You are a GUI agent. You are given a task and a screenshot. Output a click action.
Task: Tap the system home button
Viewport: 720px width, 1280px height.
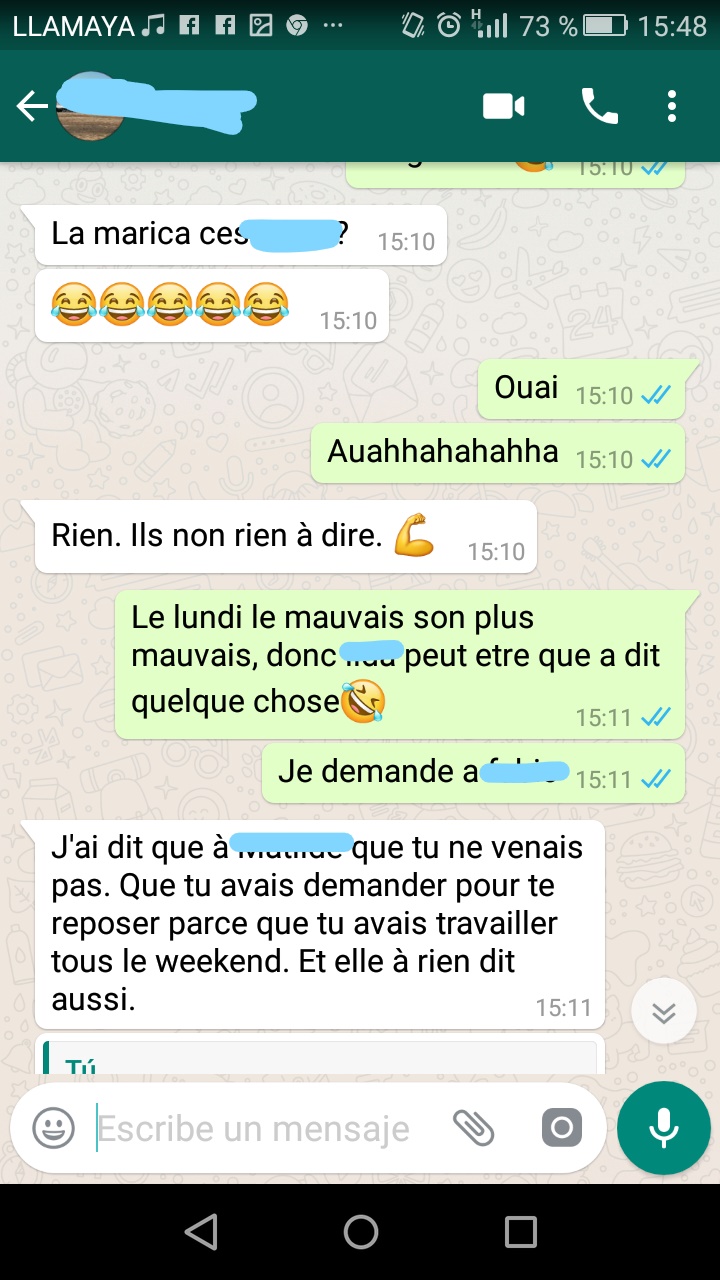point(360,1232)
